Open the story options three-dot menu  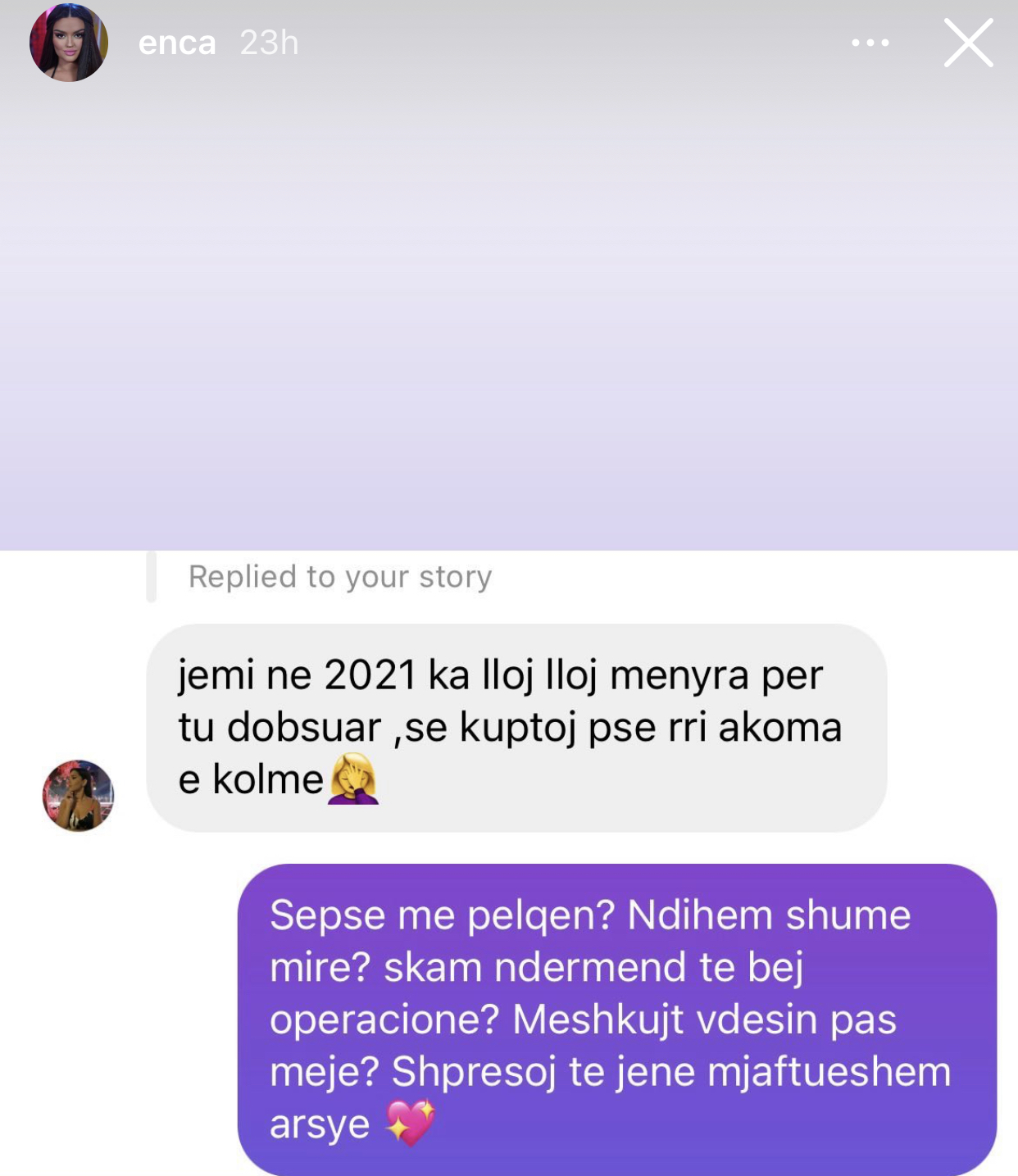pyautogui.click(x=870, y=43)
